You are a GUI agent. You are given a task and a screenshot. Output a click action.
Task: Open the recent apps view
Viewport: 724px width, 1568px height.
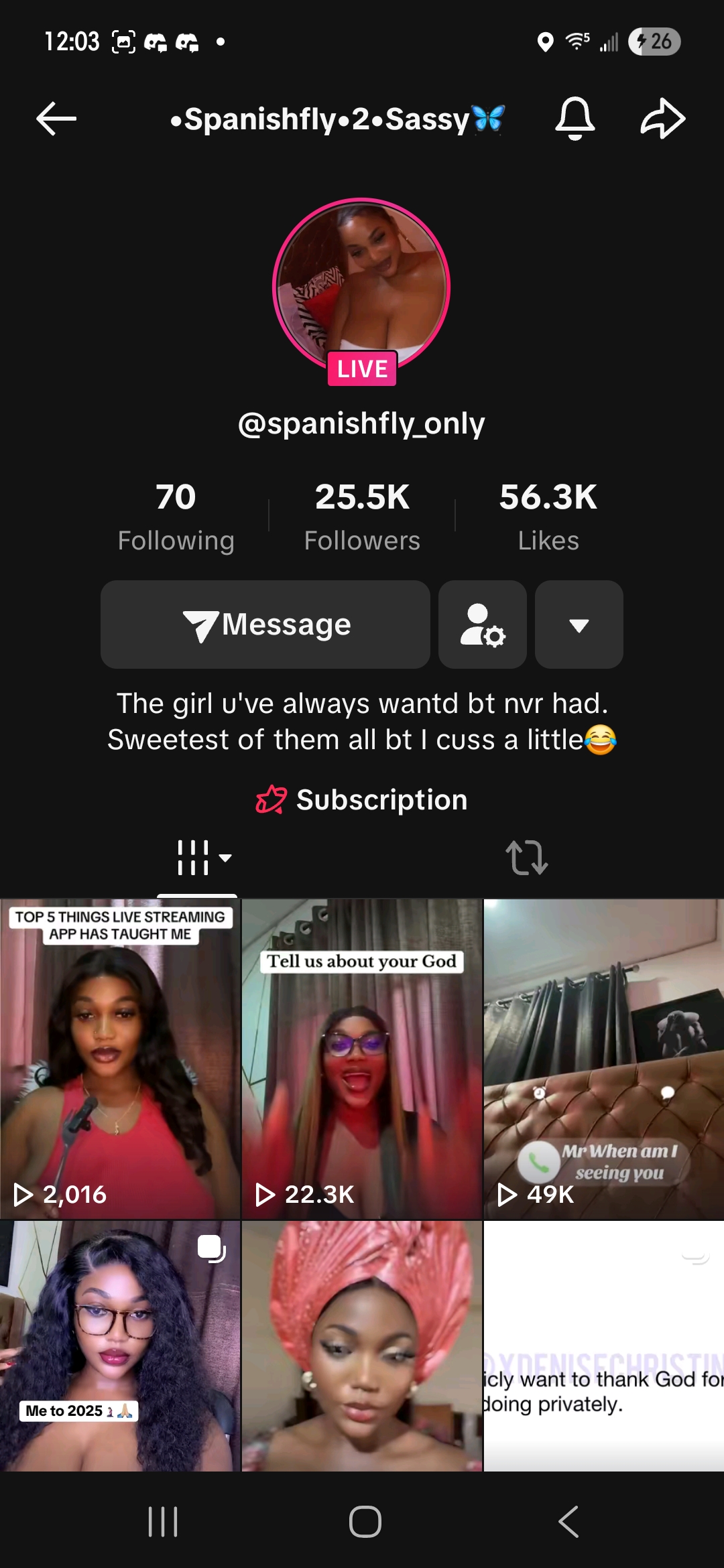[x=163, y=1521]
